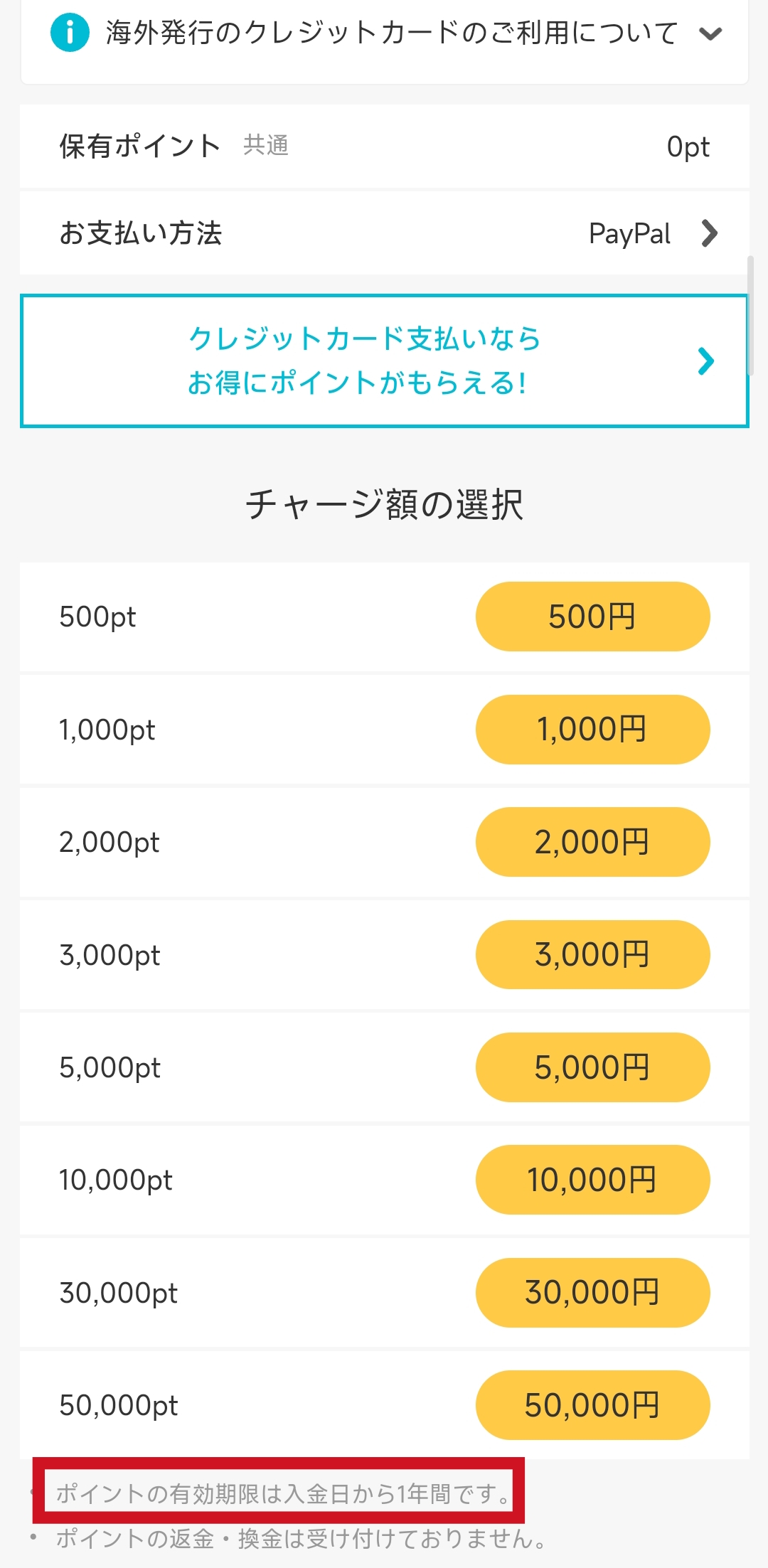Choose the 30,000円 charge amount
This screenshot has height=1568, width=768.
pyautogui.click(x=592, y=1293)
